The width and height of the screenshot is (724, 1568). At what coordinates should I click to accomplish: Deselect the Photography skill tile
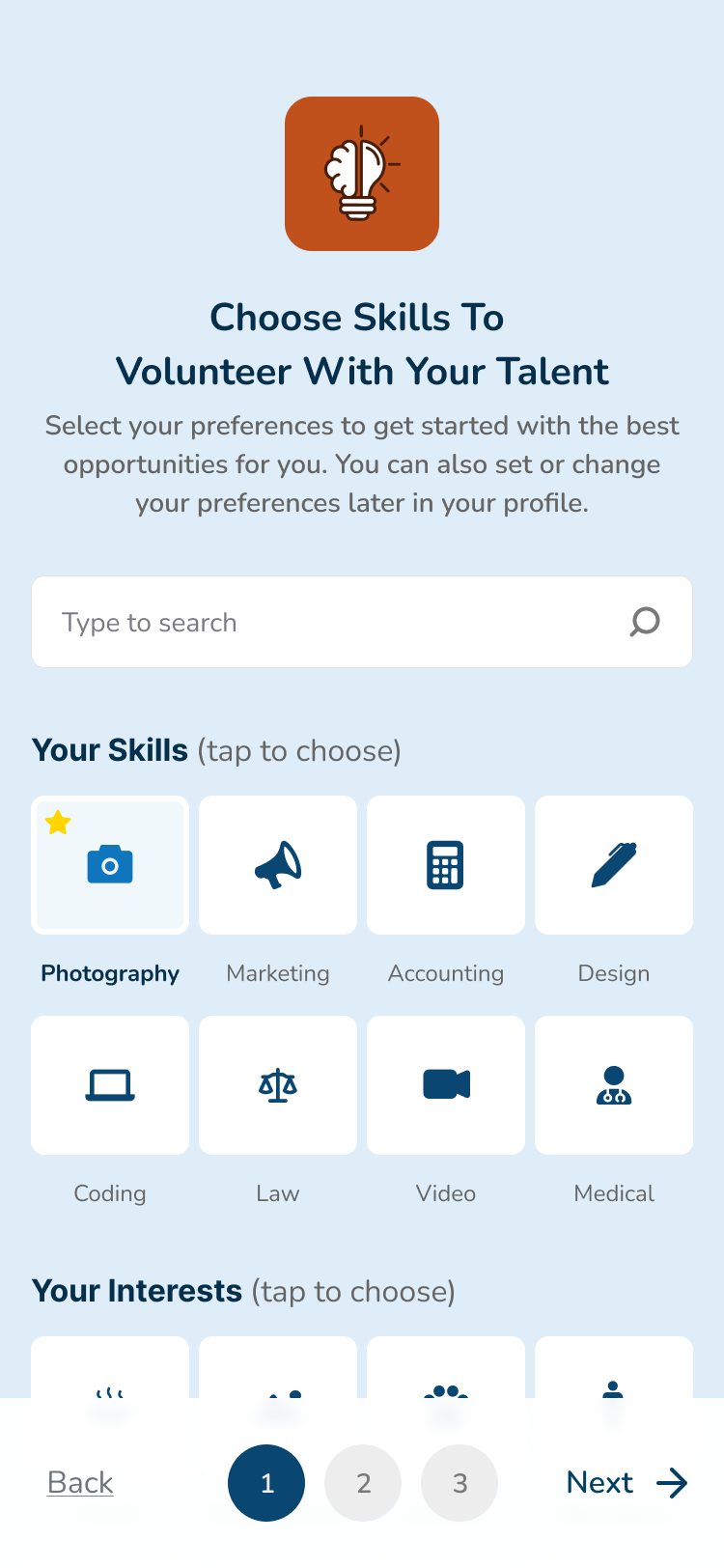(x=110, y=865)
